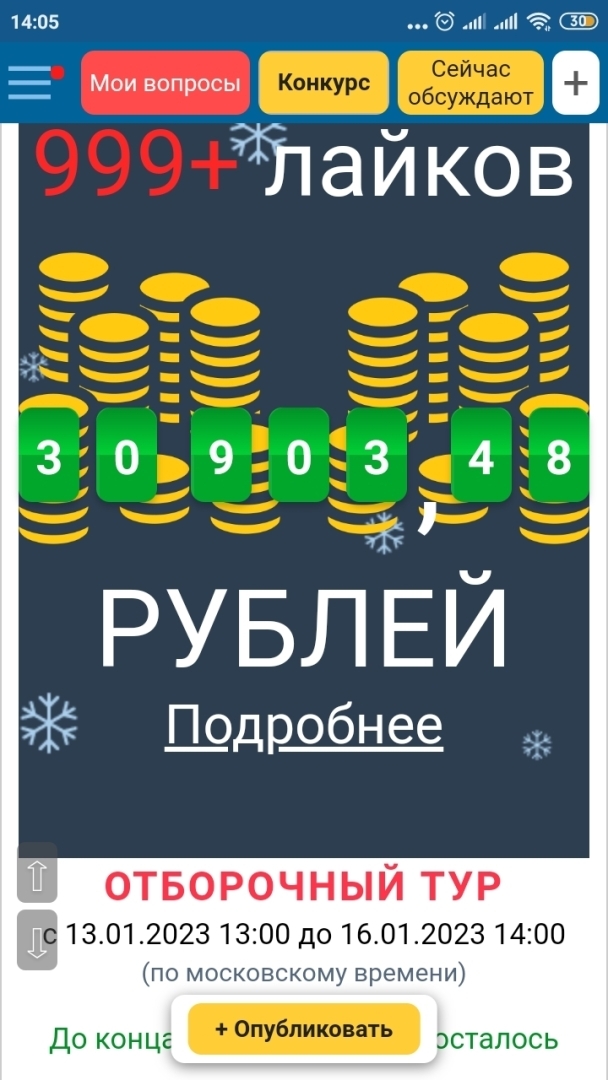The height and width of the screenshot is (1080, 608).
Task: Tap the up arrow button
Action: click(37, 876)
